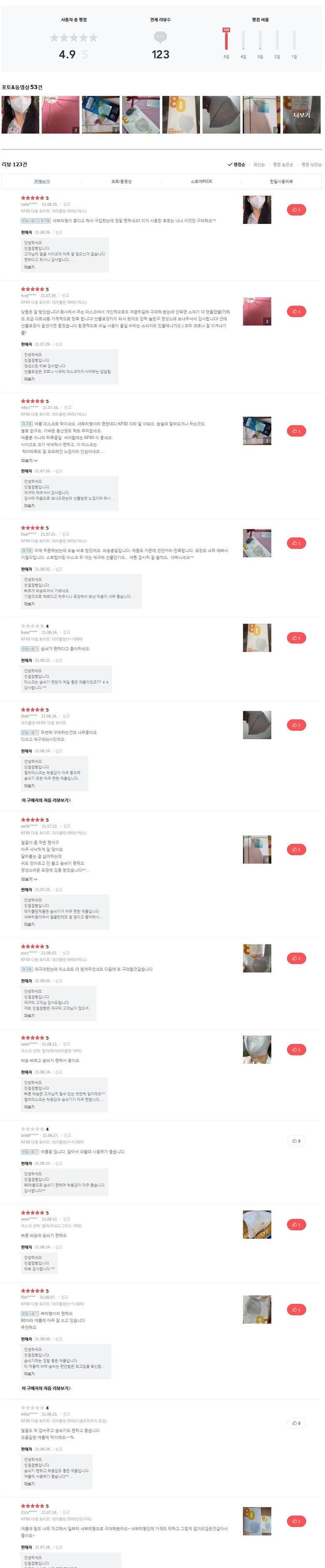Open the review photo from rudw****
This screenshot has width=325, height=1568.
click(257, 209)
